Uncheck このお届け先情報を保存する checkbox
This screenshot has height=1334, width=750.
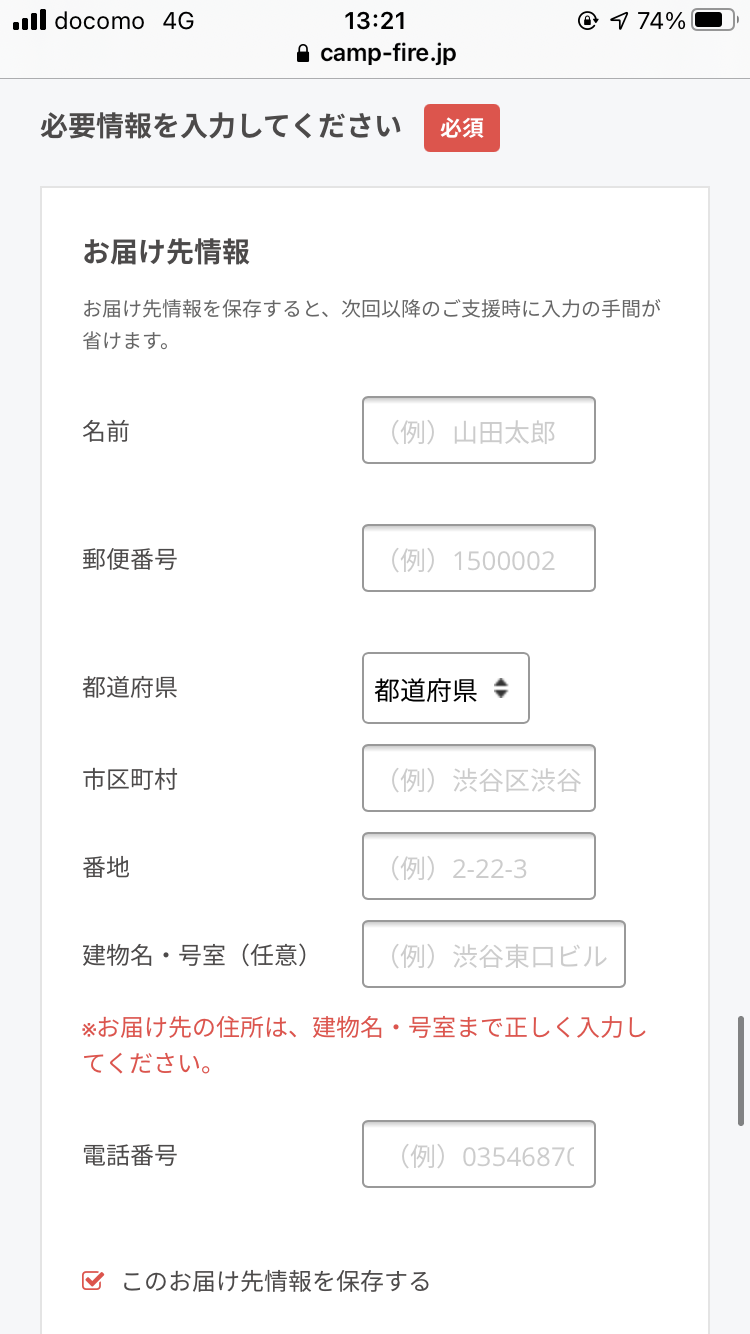(93, 1280)
